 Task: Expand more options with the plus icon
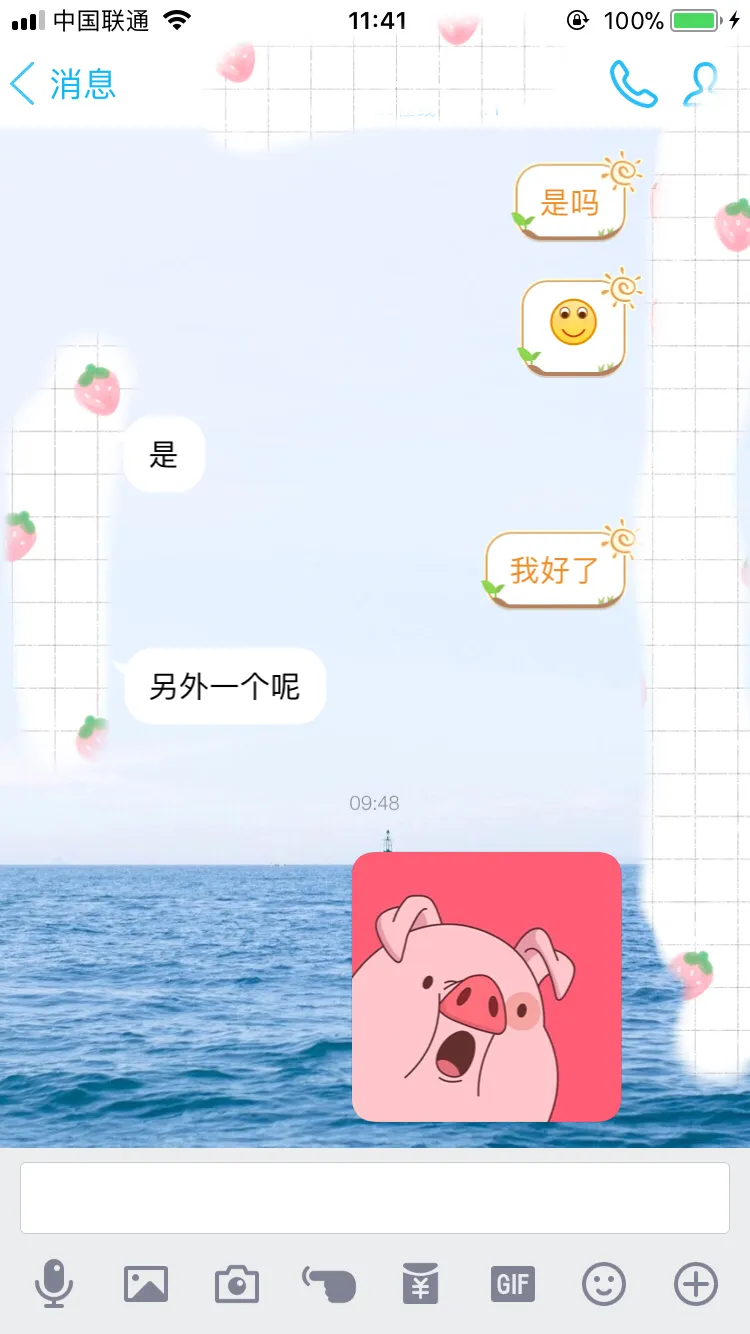point(696,1283)
